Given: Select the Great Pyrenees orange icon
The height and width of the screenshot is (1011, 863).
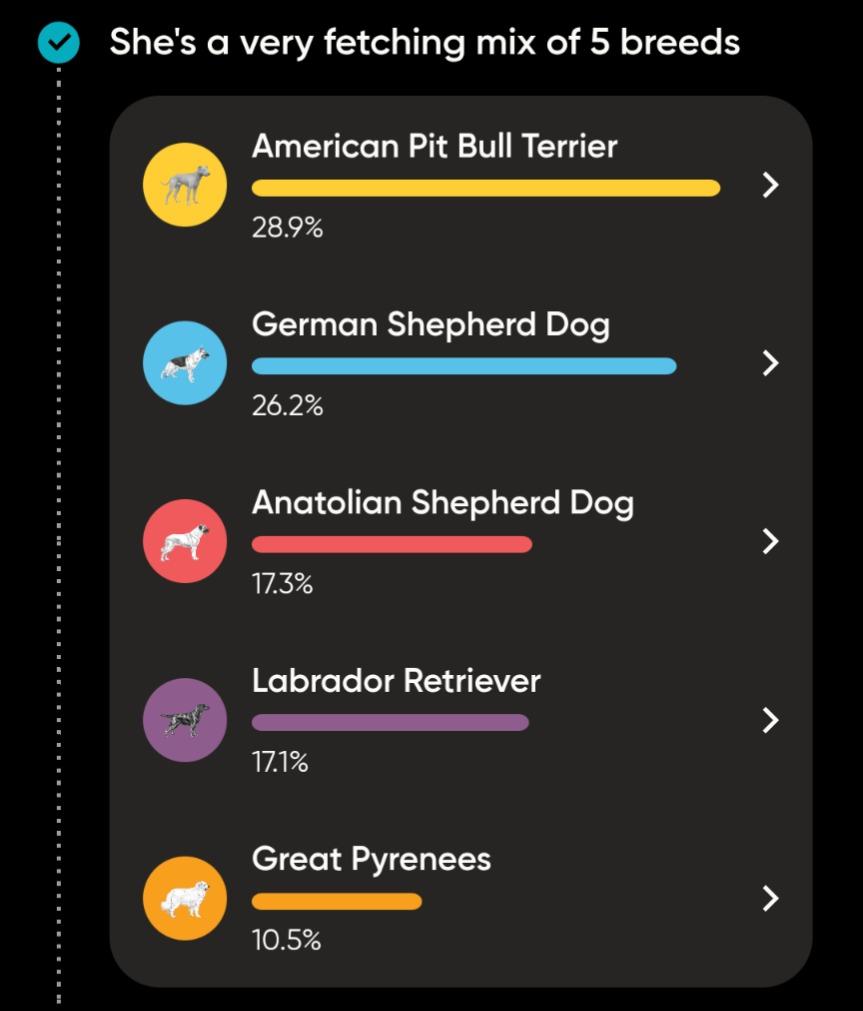Looking at the screenshot, I should (x=185, y=896).
